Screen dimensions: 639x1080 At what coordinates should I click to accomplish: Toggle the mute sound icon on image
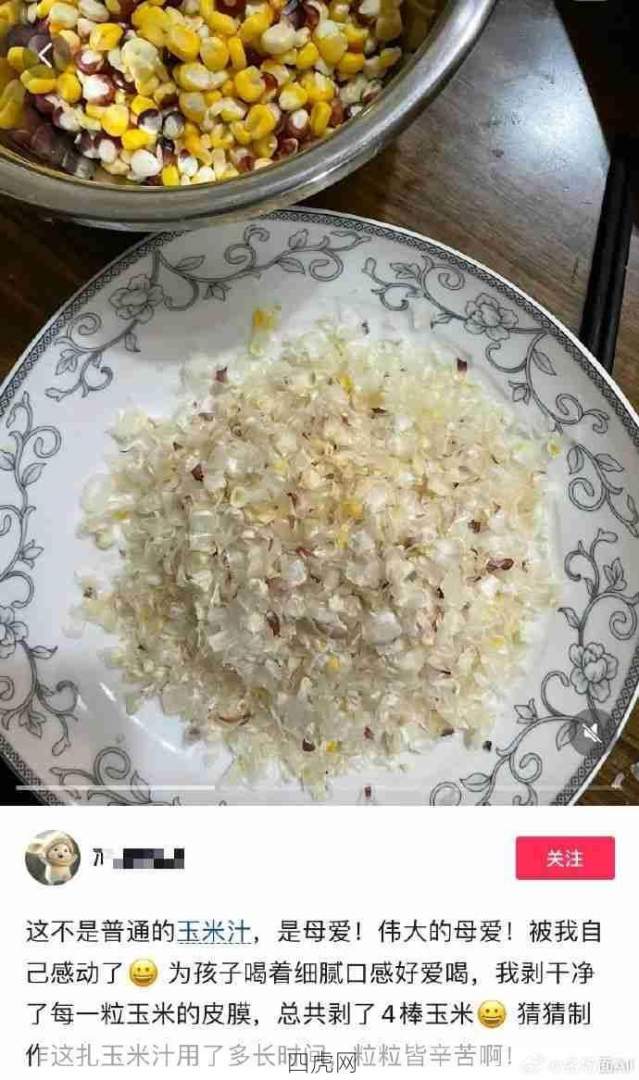click(x=590, y=731)
